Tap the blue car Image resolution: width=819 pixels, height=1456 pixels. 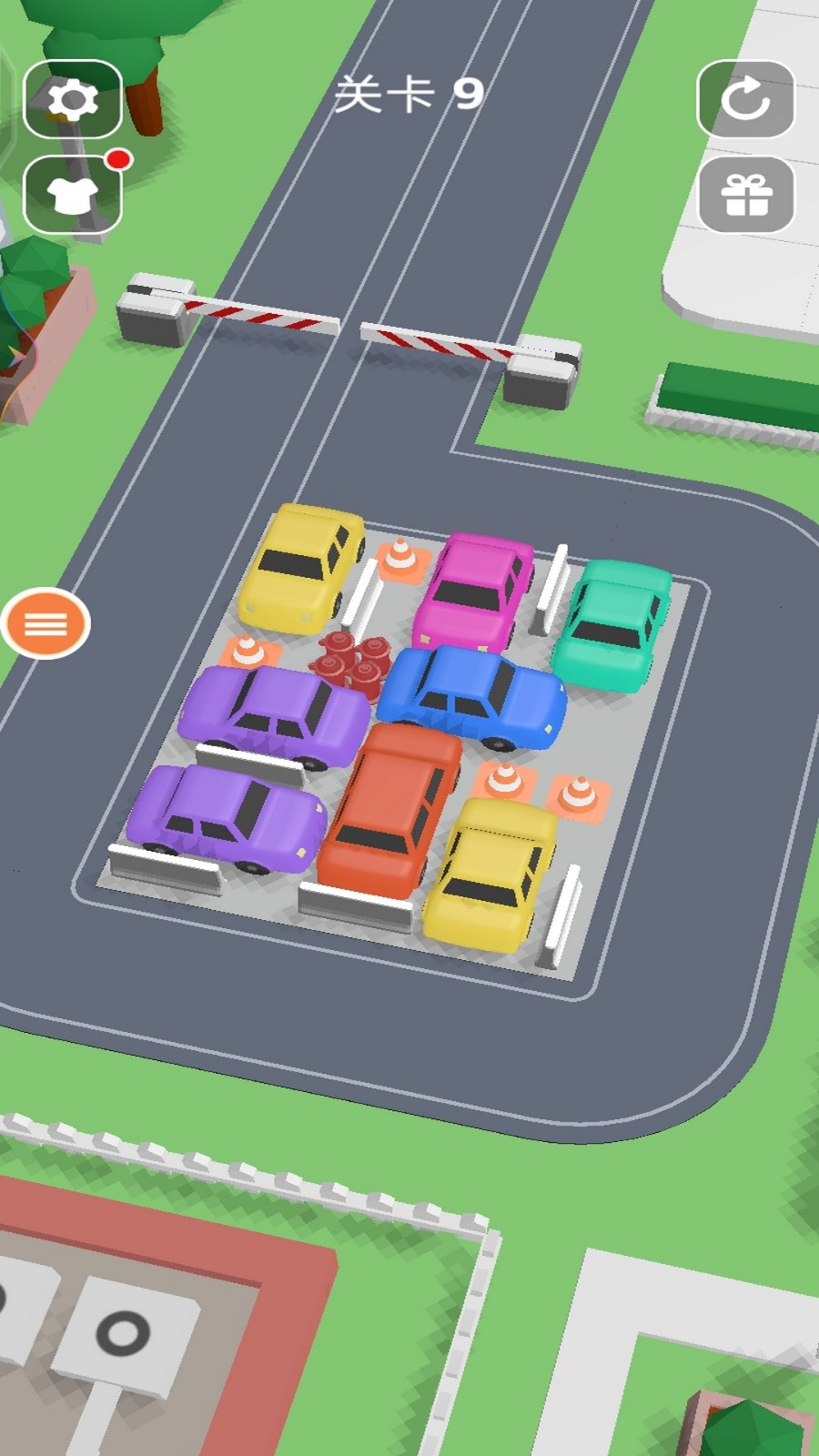point(473,696)
